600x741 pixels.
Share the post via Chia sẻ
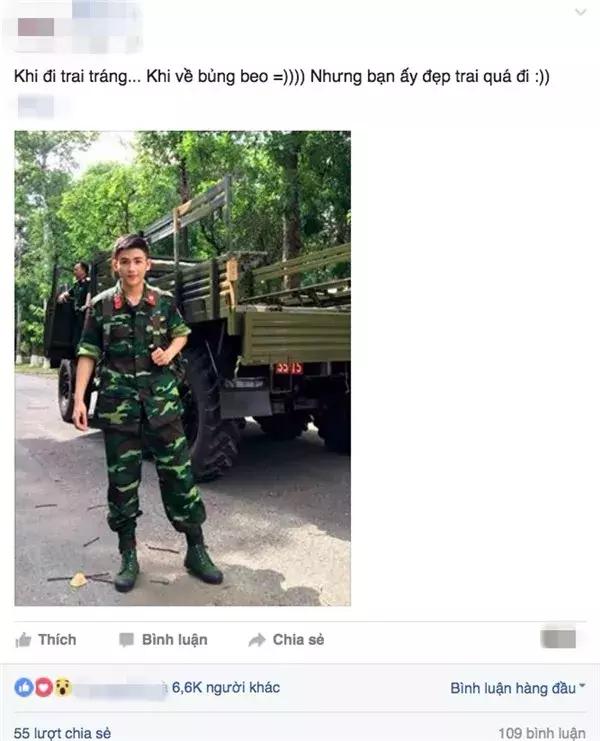[286, 639]
